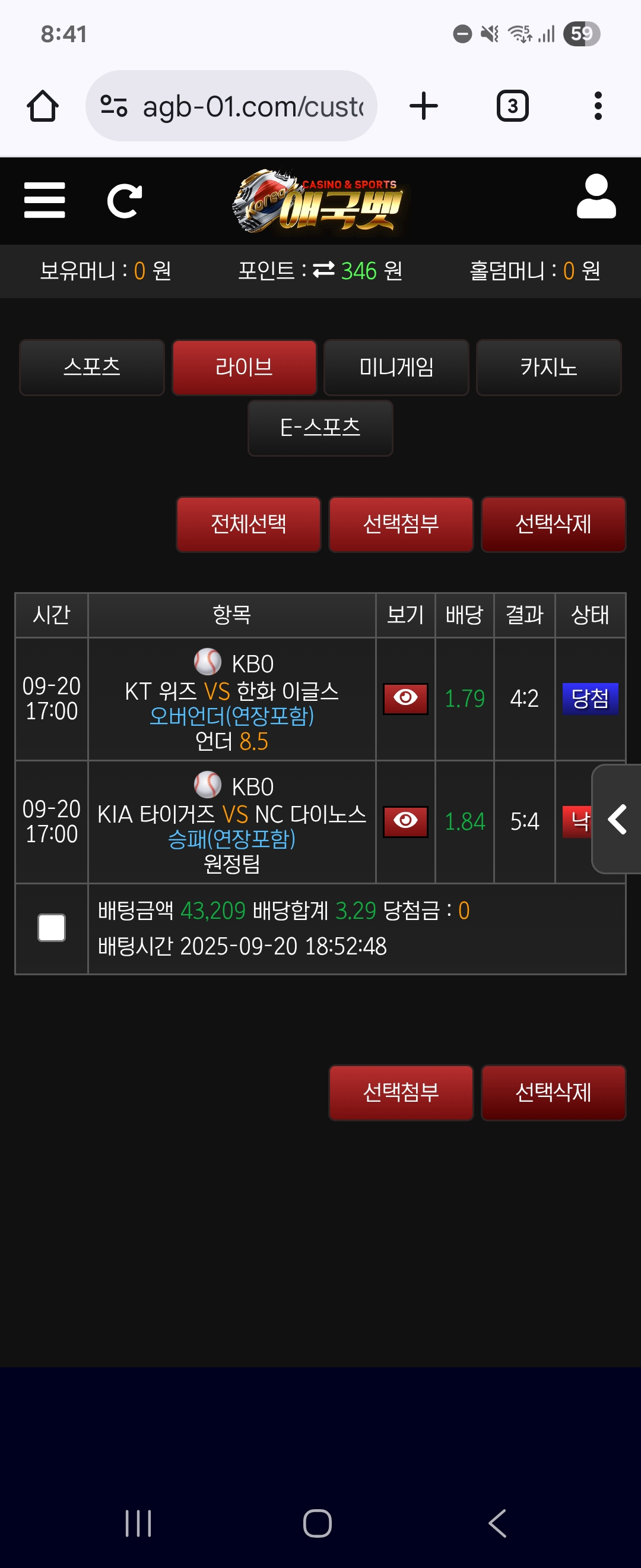
Task: Tap the upper 선택삭제 button
Action: click(x=553, y=524)
